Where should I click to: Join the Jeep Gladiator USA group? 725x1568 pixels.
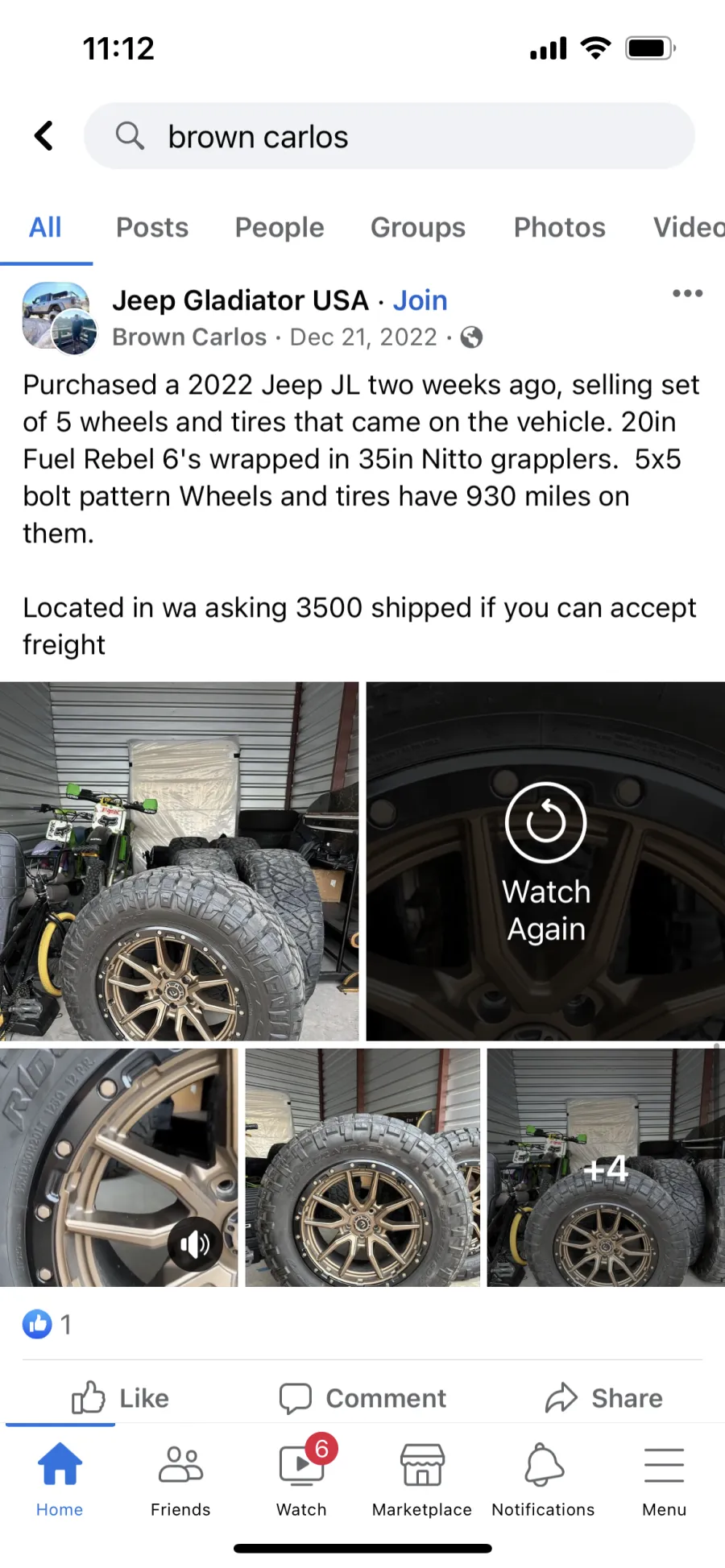[x=420, y=300]
